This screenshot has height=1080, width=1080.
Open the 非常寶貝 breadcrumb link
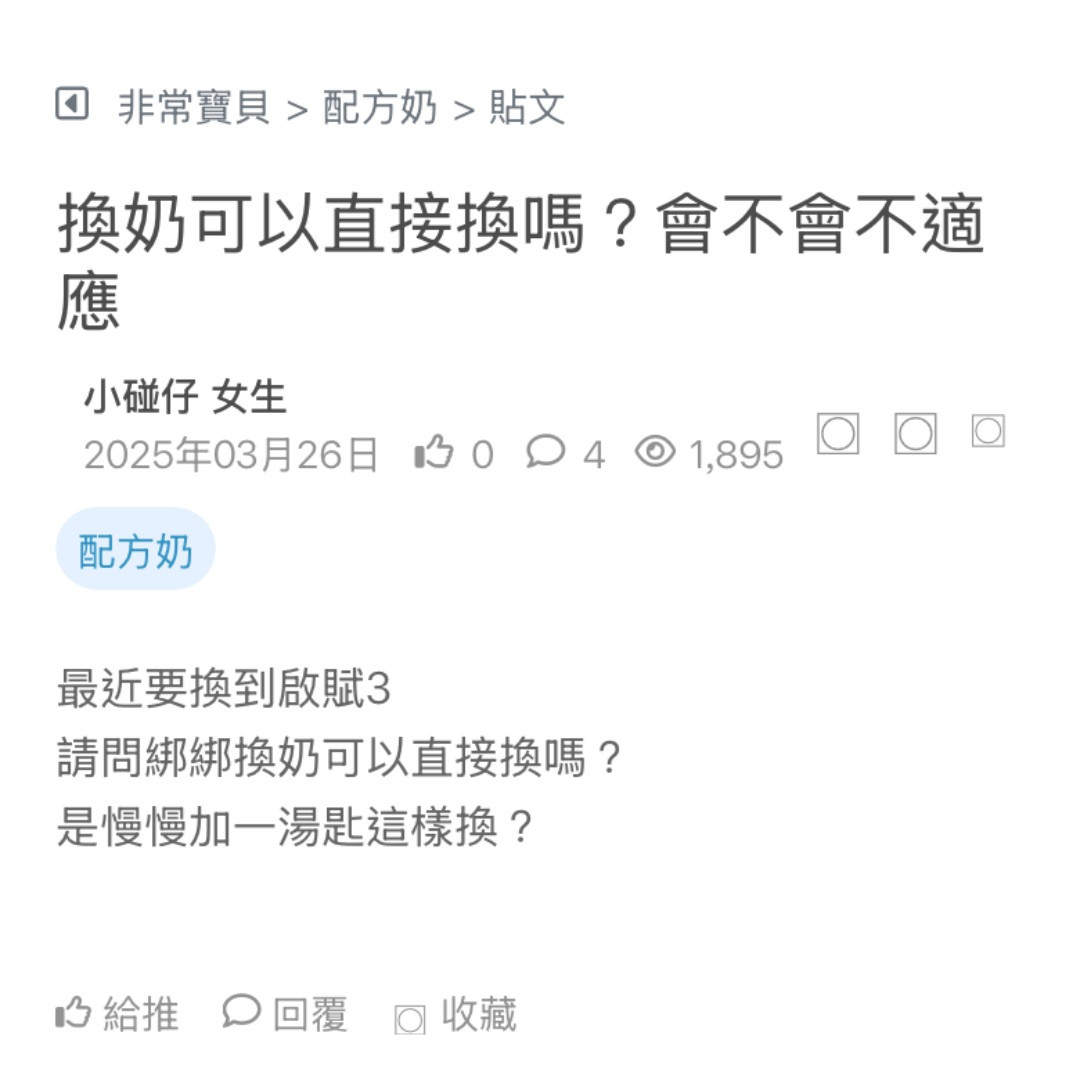pyautogui.click(x=194, y=107)
